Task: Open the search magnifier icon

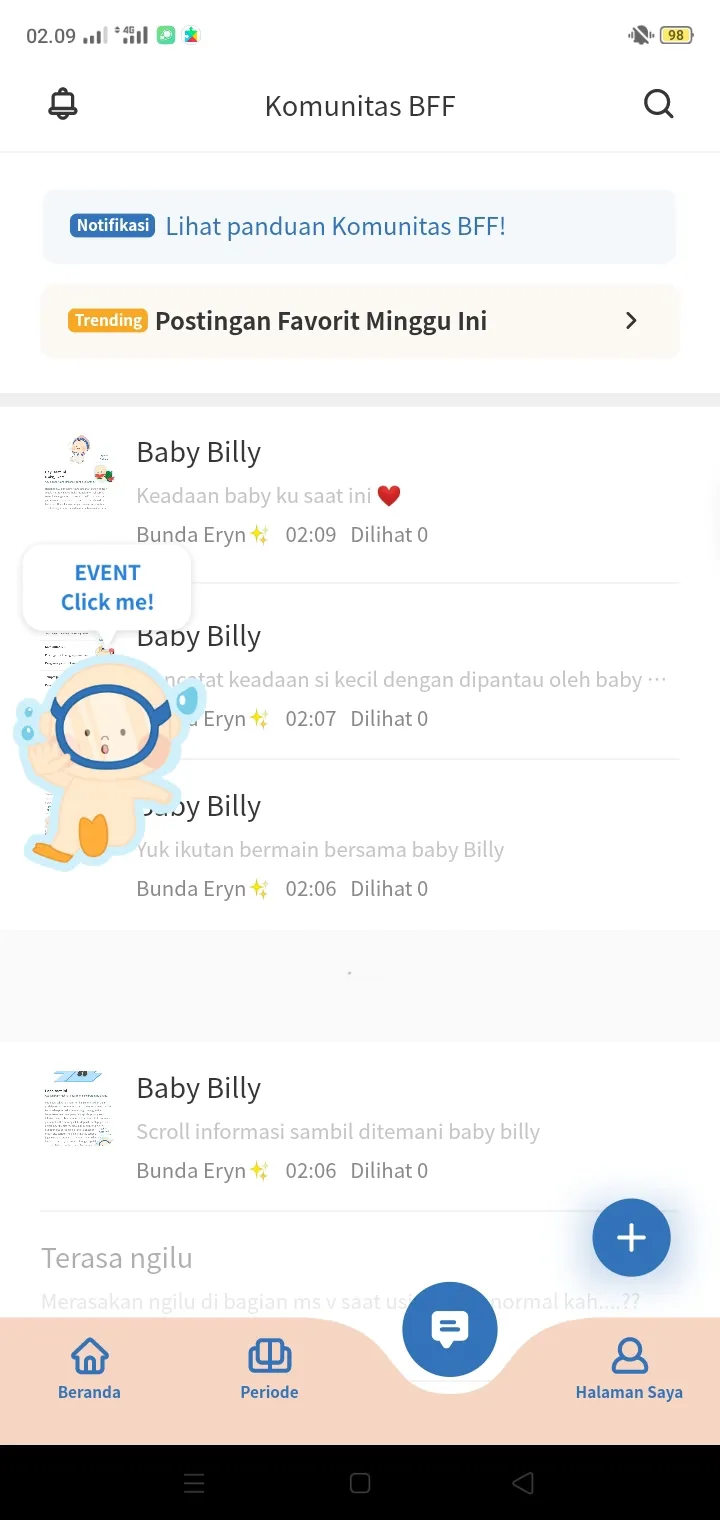Action: (x=658, y=104)
